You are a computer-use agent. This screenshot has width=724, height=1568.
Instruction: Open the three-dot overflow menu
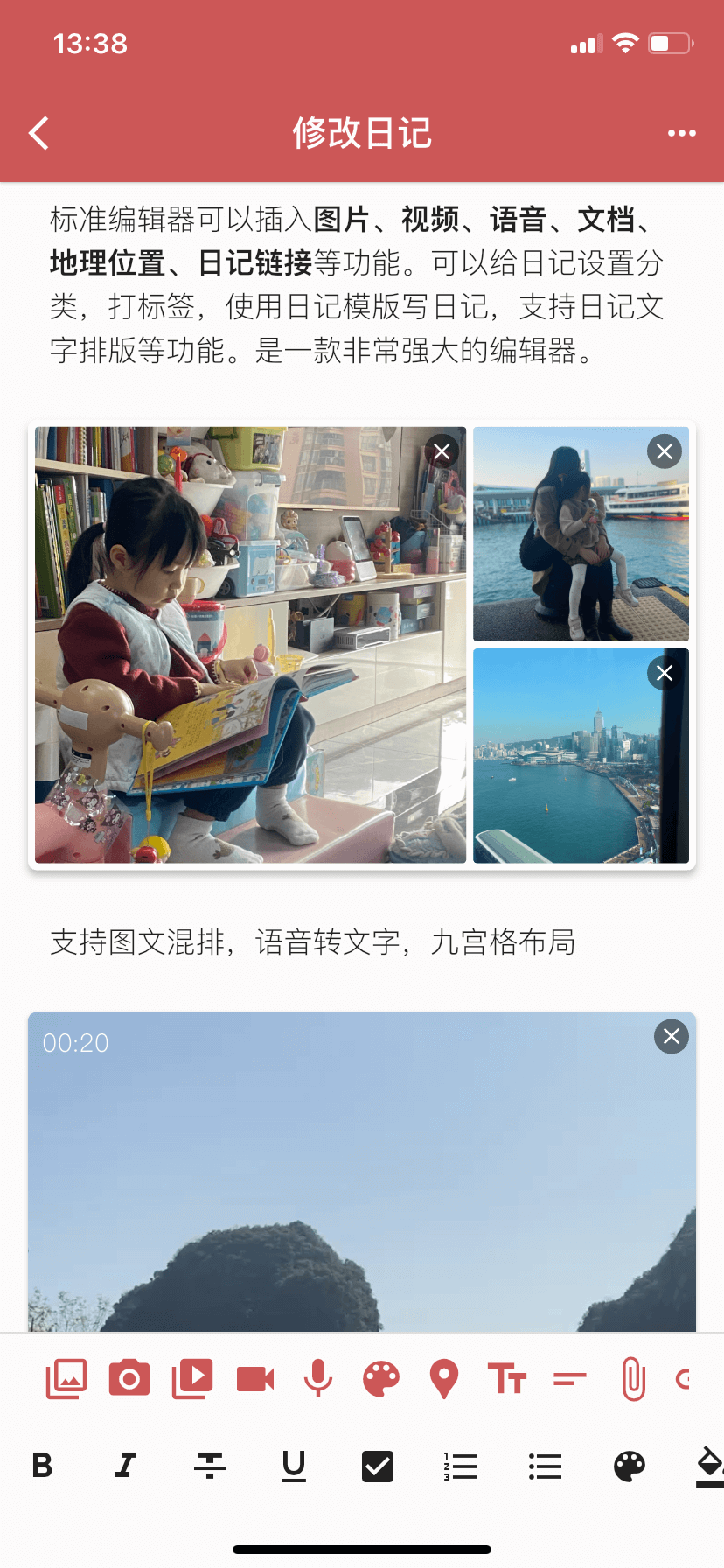point(681,133)
